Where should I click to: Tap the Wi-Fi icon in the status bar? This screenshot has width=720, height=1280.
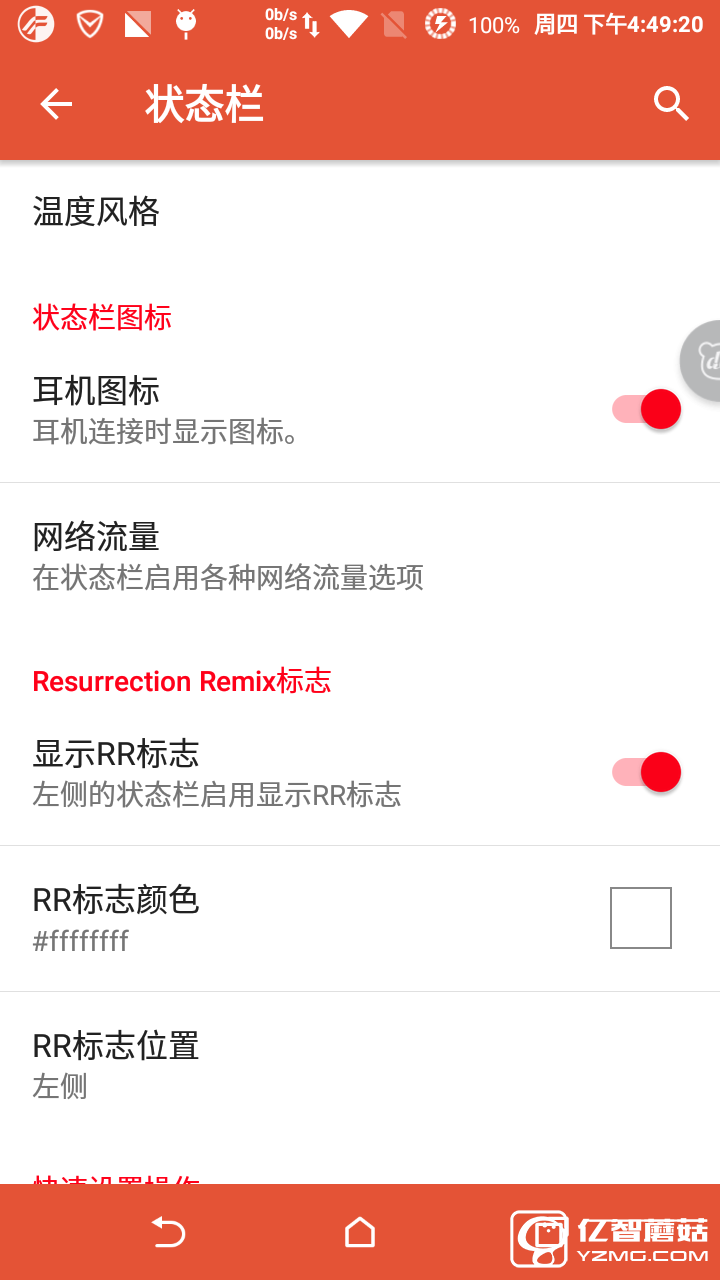349,22
